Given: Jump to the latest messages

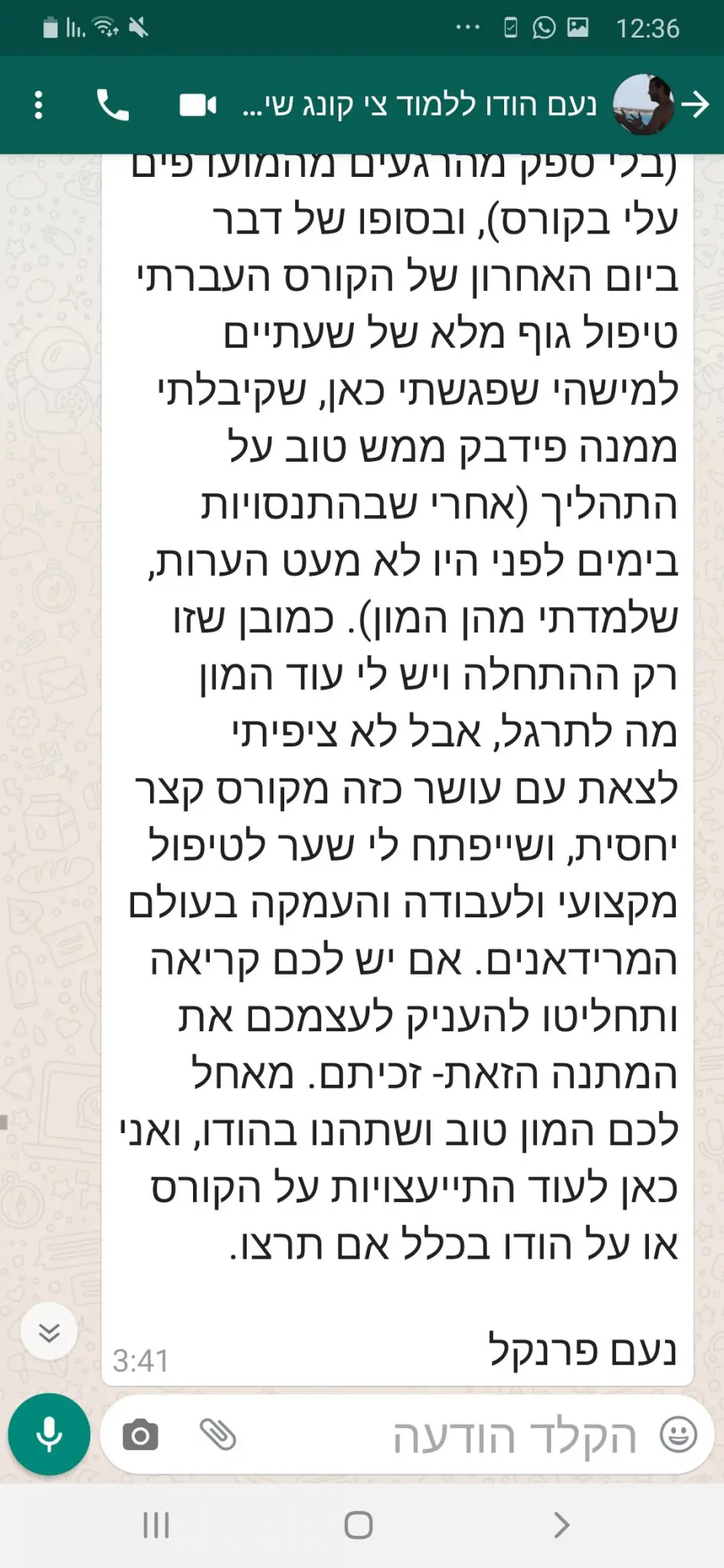Looking at the screenshot, I should pyautogui.click(x=49, y=1333).
